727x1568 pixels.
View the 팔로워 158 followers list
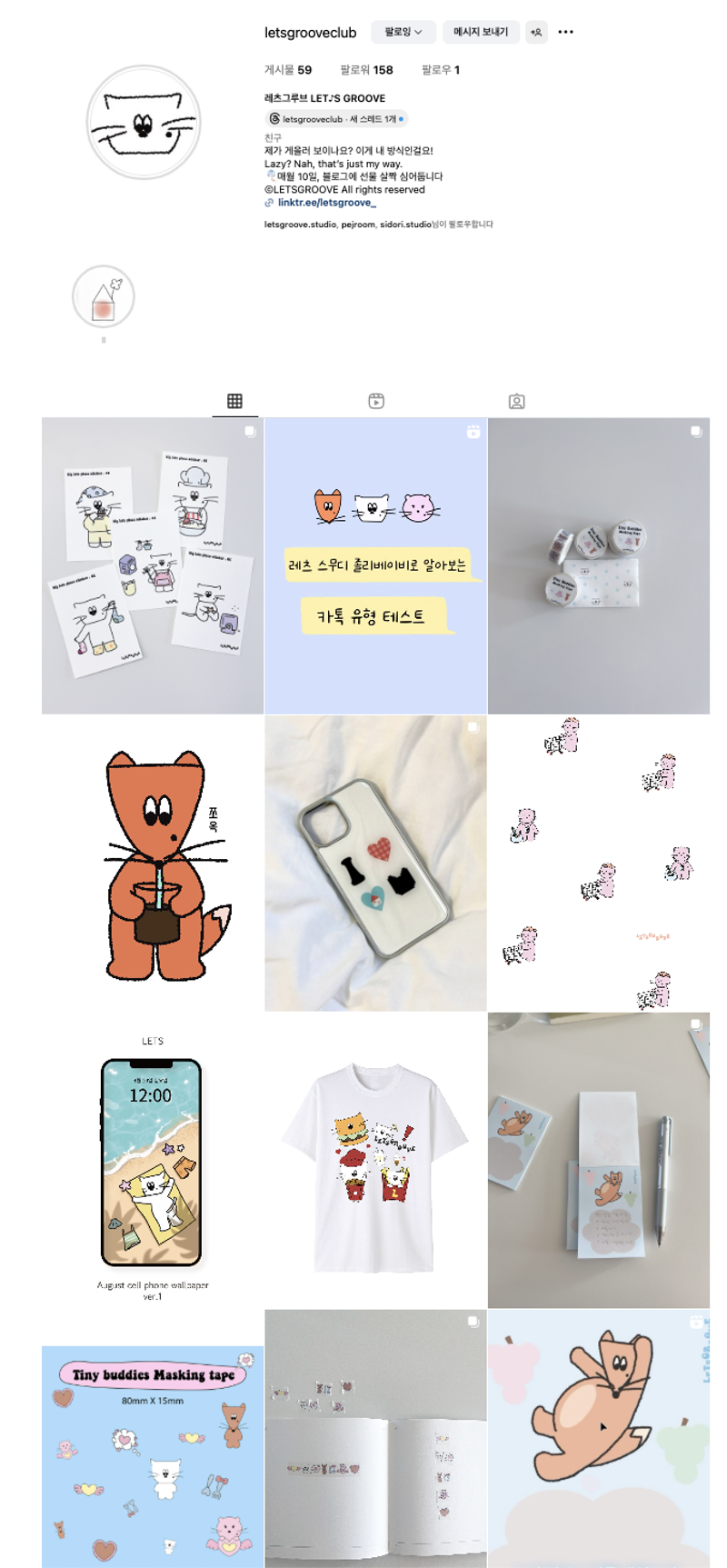pos(366,70)
